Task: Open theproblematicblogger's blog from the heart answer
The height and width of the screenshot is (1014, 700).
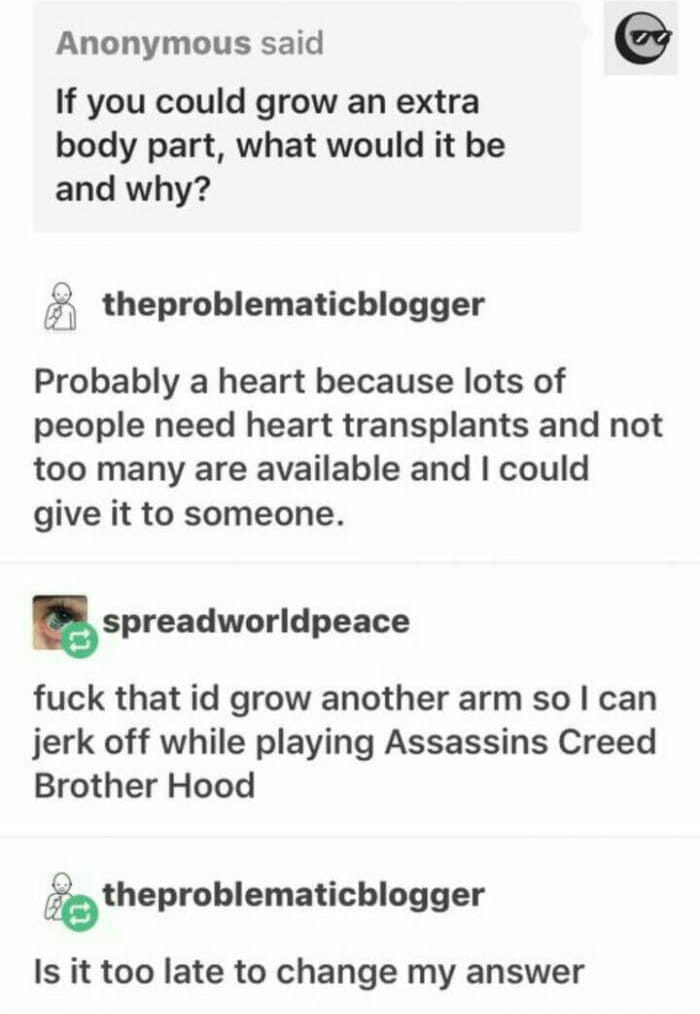Action: pyautogui.click(x=292, y=305)
